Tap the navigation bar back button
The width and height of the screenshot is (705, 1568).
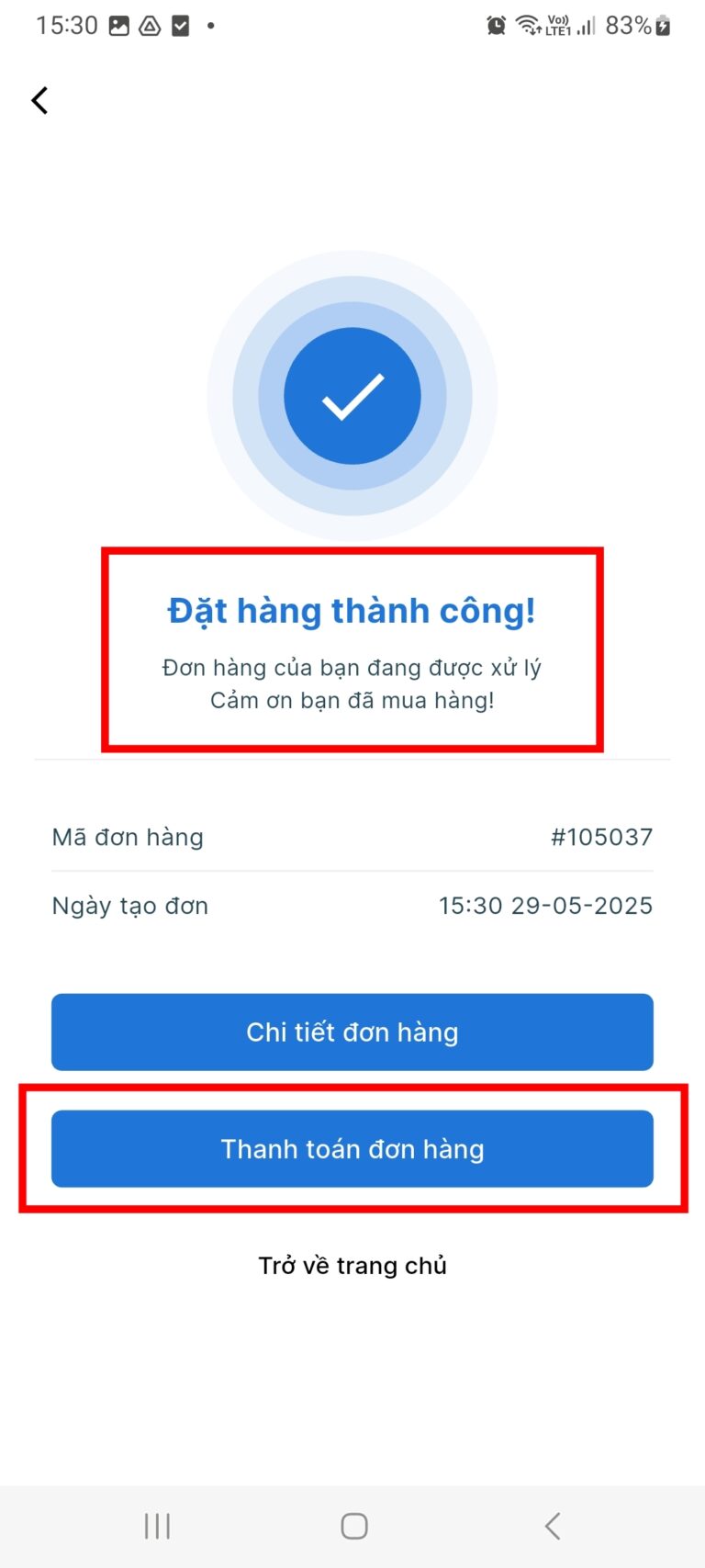[x=552, y=1525]
